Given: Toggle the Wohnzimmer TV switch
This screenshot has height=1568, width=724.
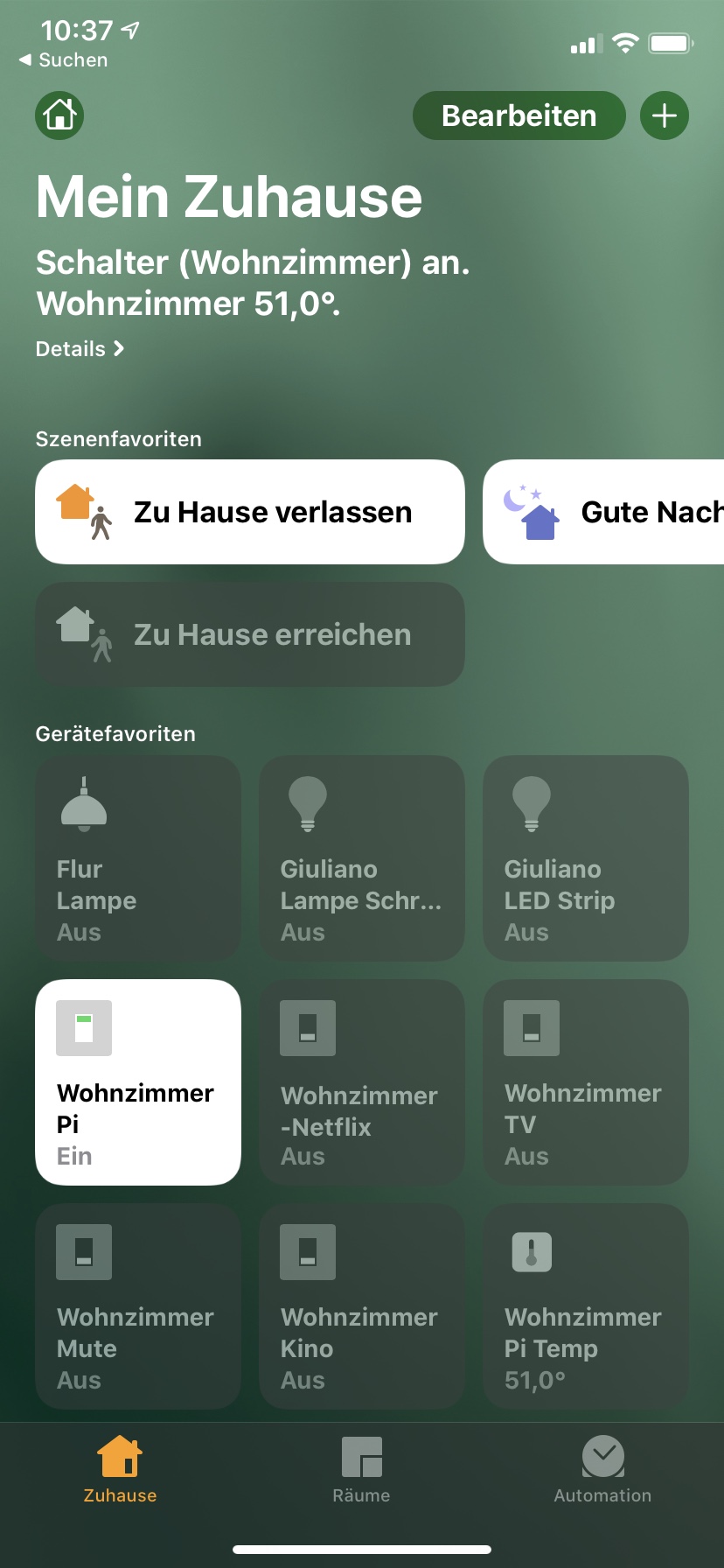Looking at the screenshot, I should [586, 1082].
